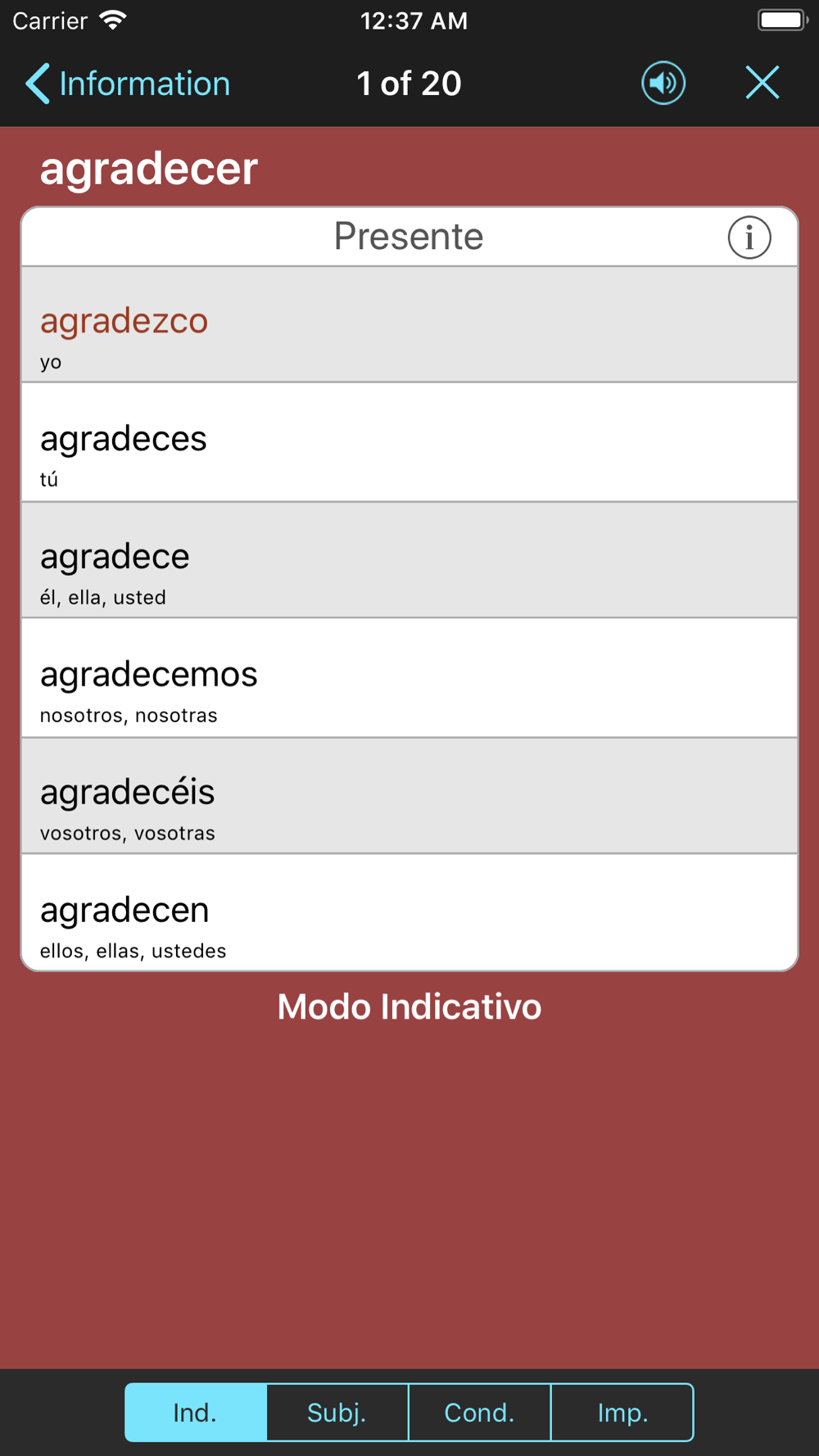This screenshot has width=819, height=1456.
Task: Switch to the Cond. tab
Action: pos(480,1413)
